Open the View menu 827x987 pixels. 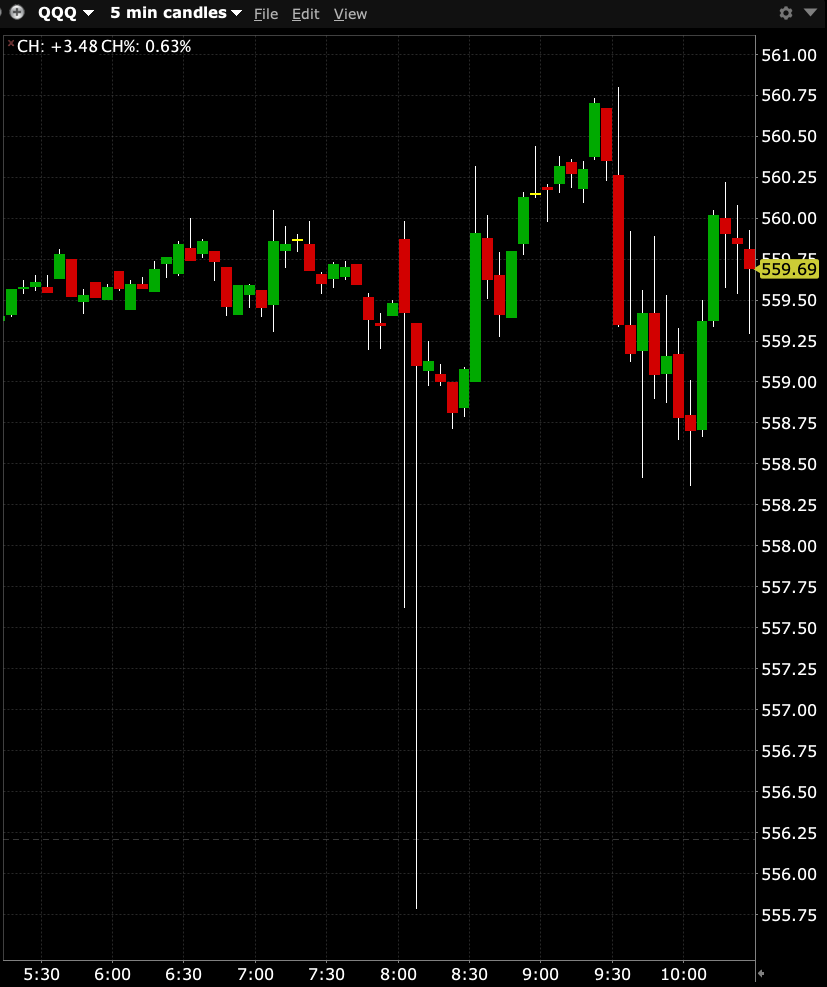point(350,14)
